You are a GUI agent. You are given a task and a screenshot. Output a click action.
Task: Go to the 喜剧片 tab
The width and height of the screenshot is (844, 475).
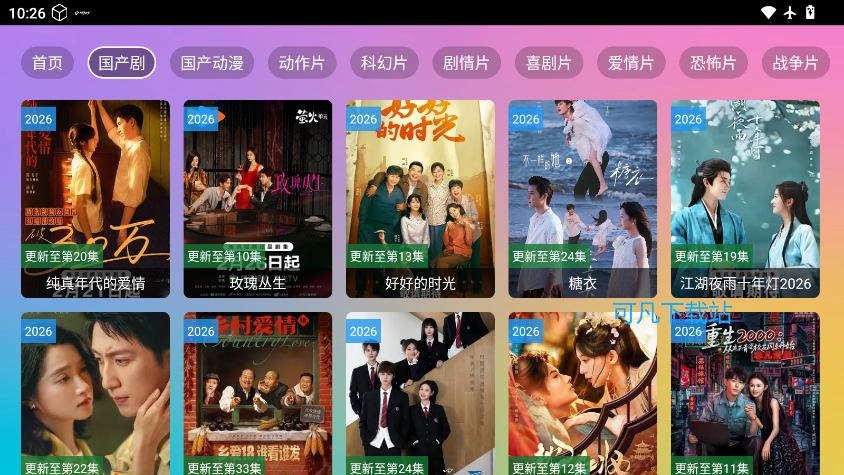(548, 63)
